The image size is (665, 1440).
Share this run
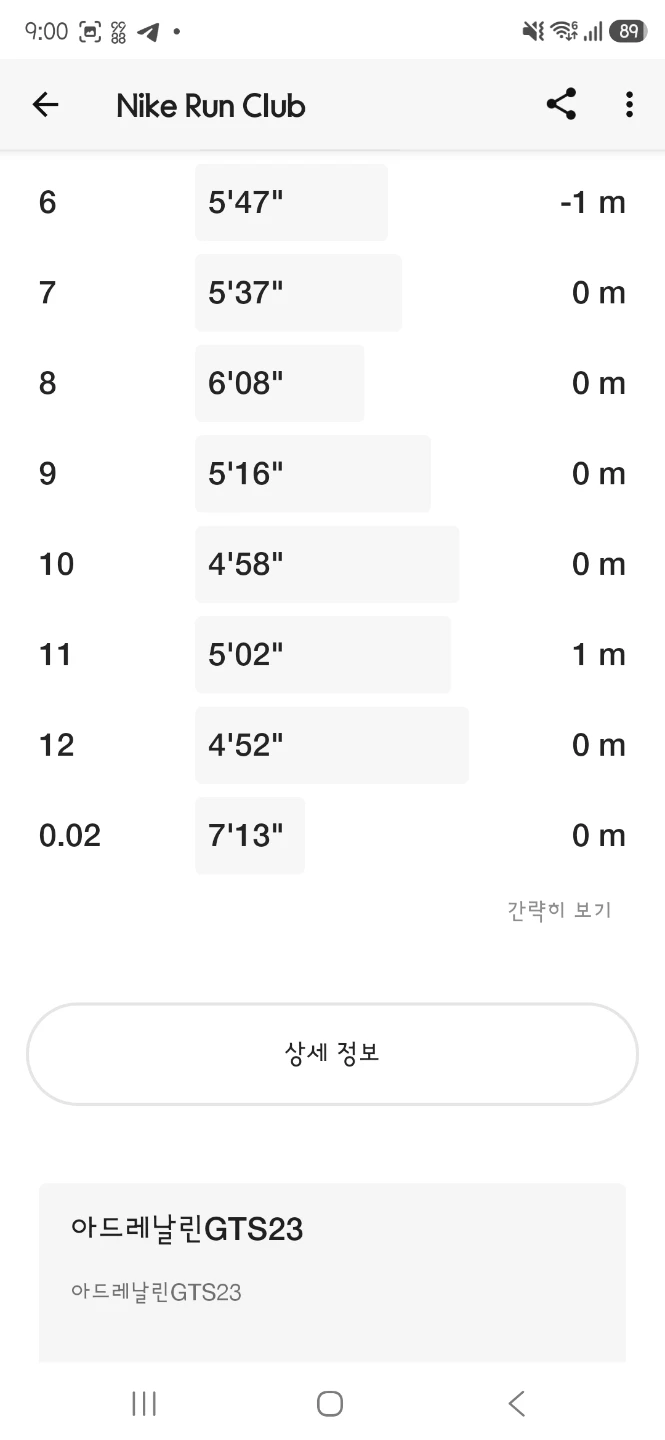(x=561, y=104)
